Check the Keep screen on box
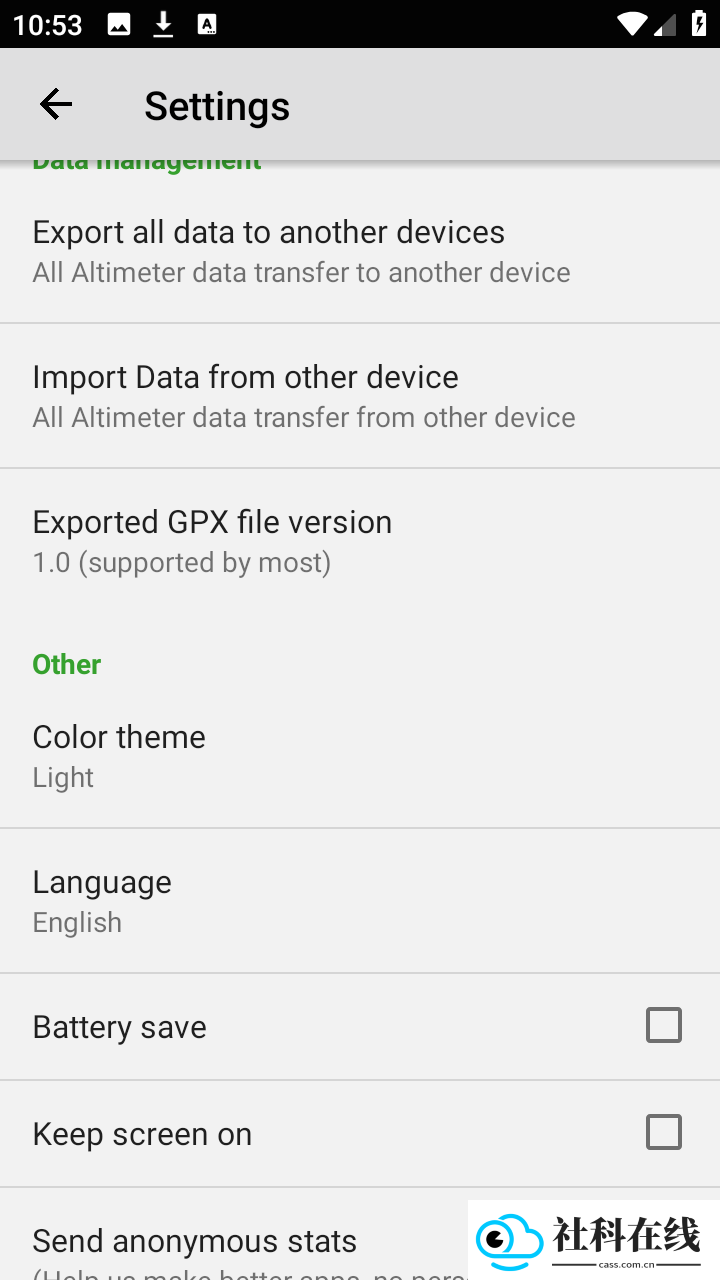 click(x=664, y=1133)
